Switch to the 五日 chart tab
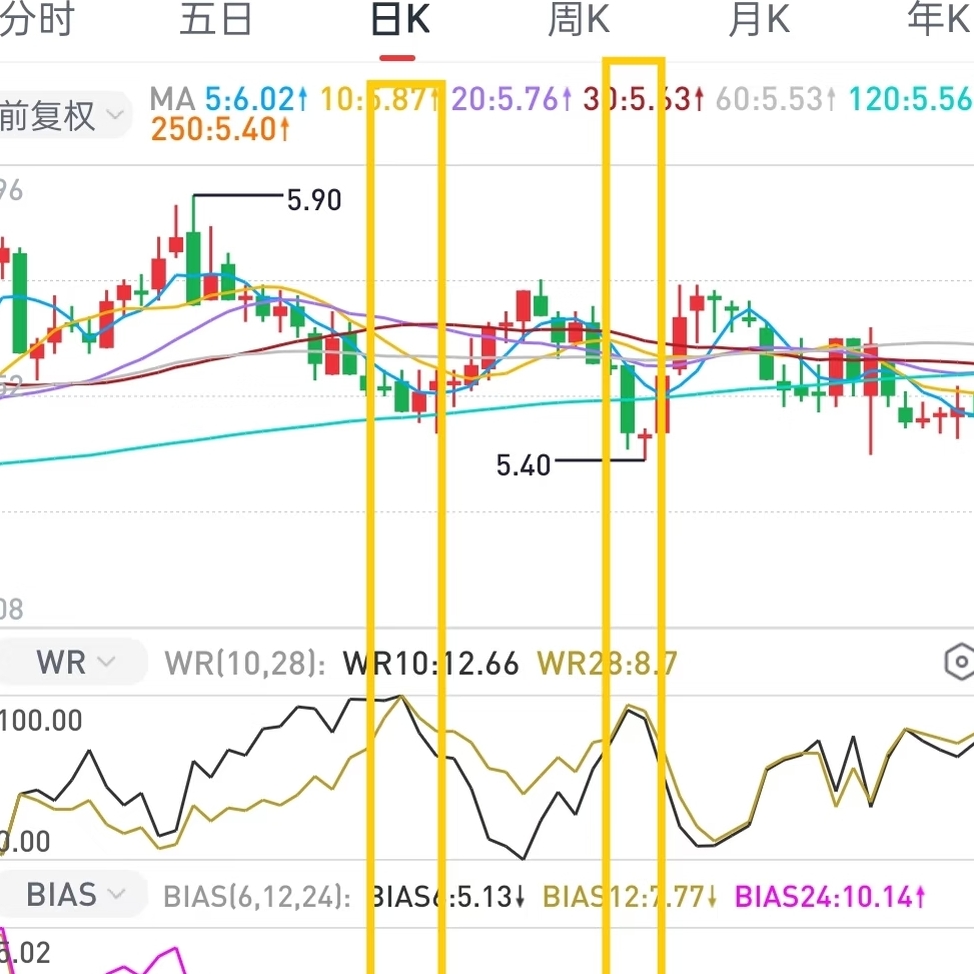The image size is (974, 974). 215,20
